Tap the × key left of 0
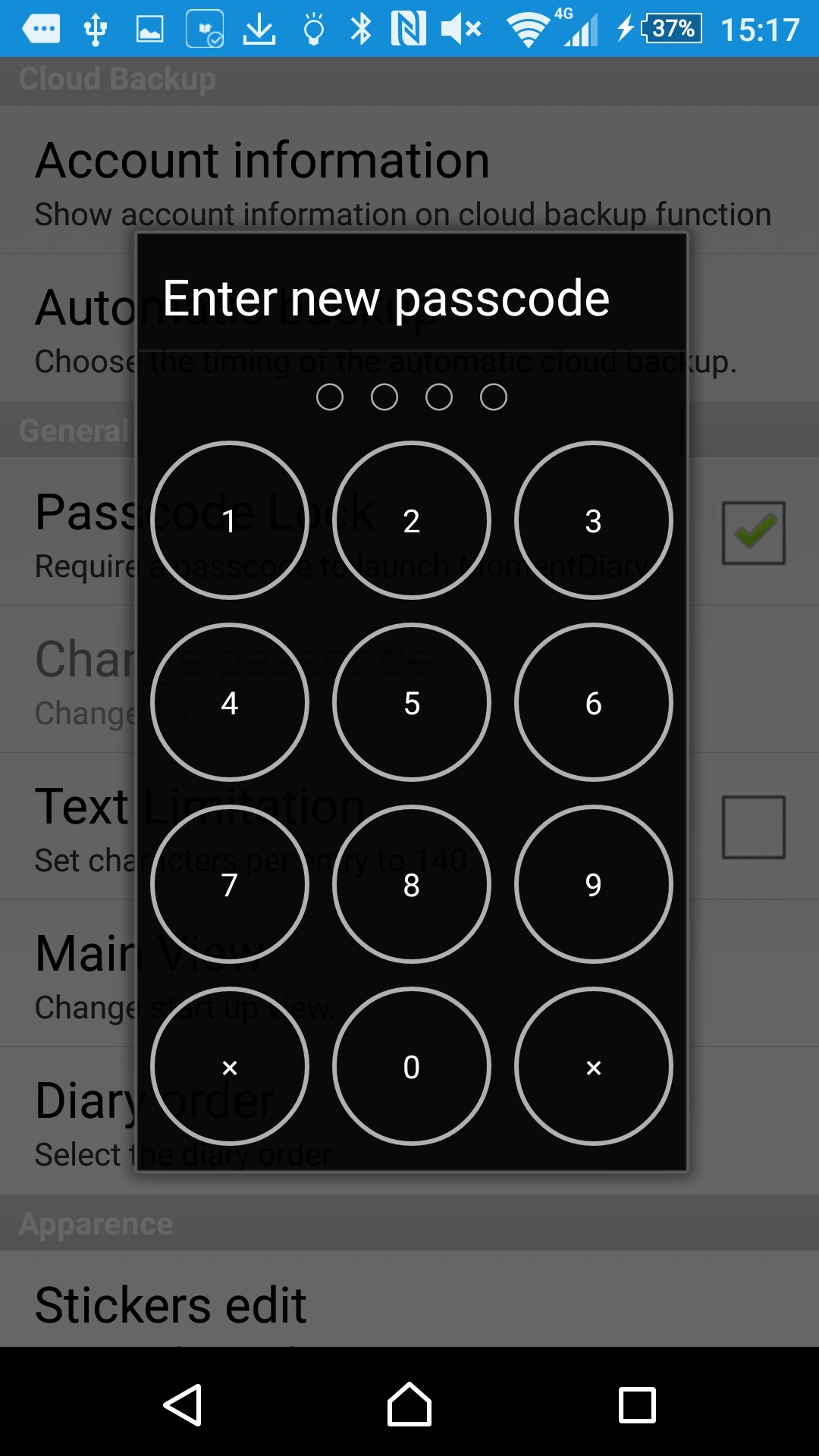 (230, 1066)
